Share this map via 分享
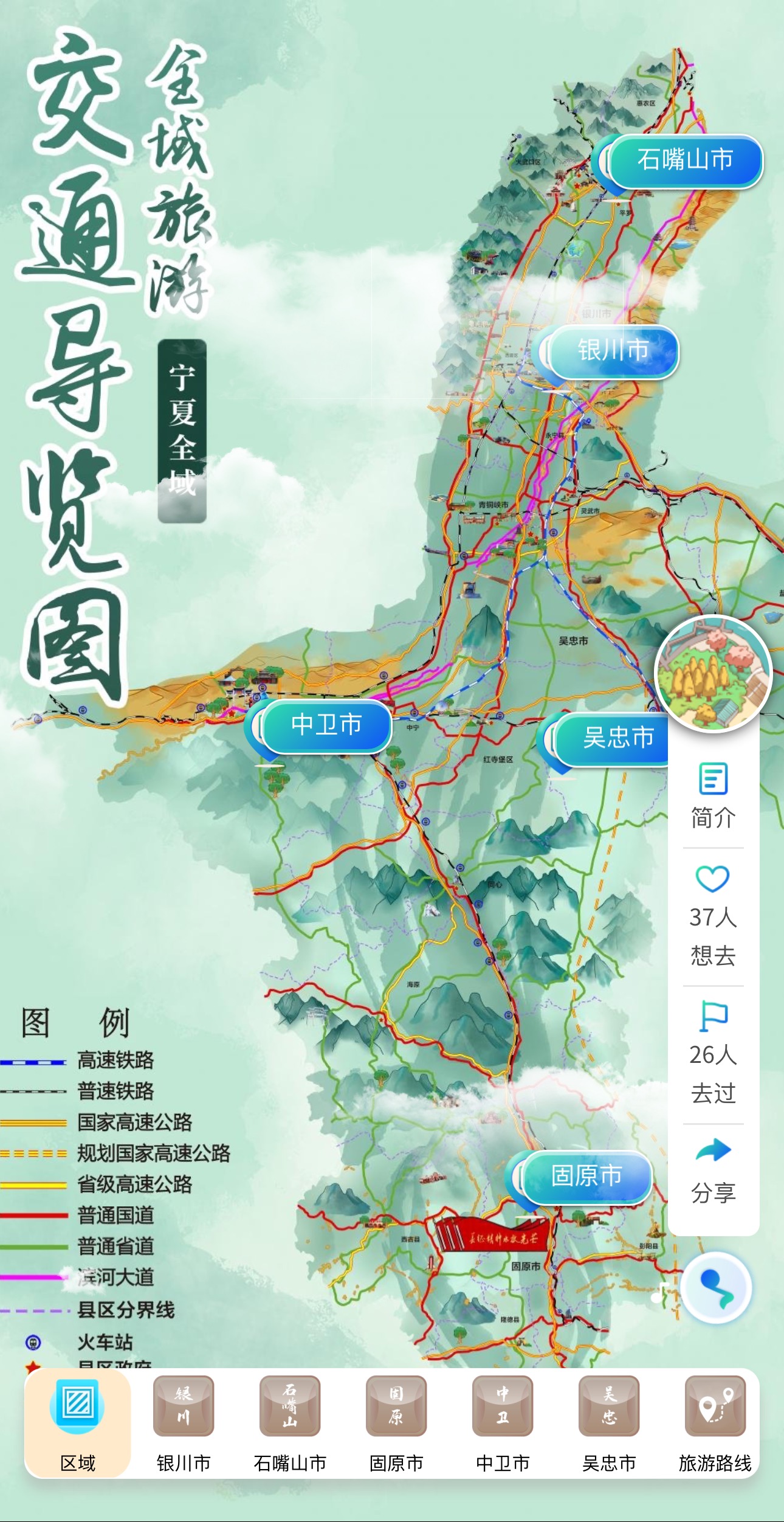The height and width of the screenshot is (1522, 784). tap(713, 1172)
